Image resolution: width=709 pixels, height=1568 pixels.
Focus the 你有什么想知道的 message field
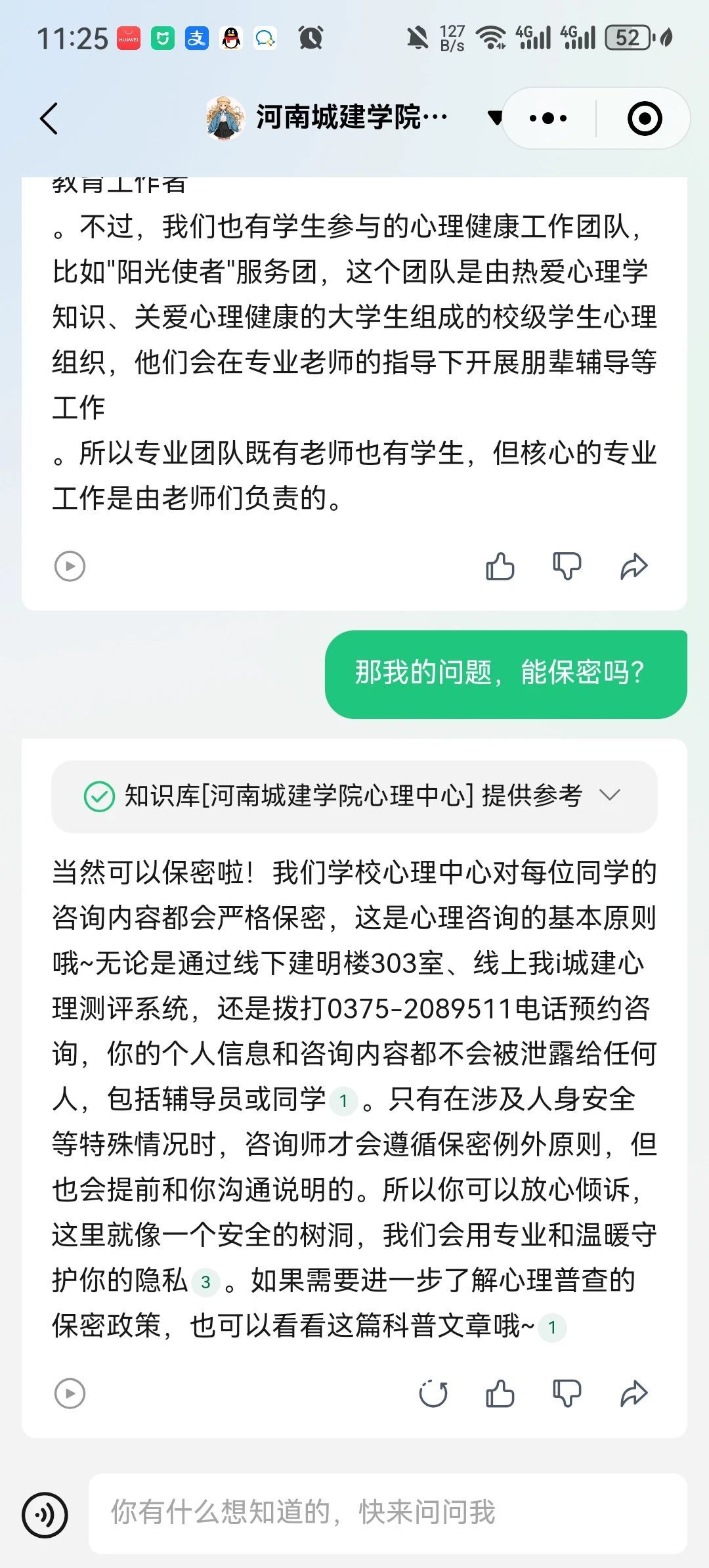(387, 1514)
